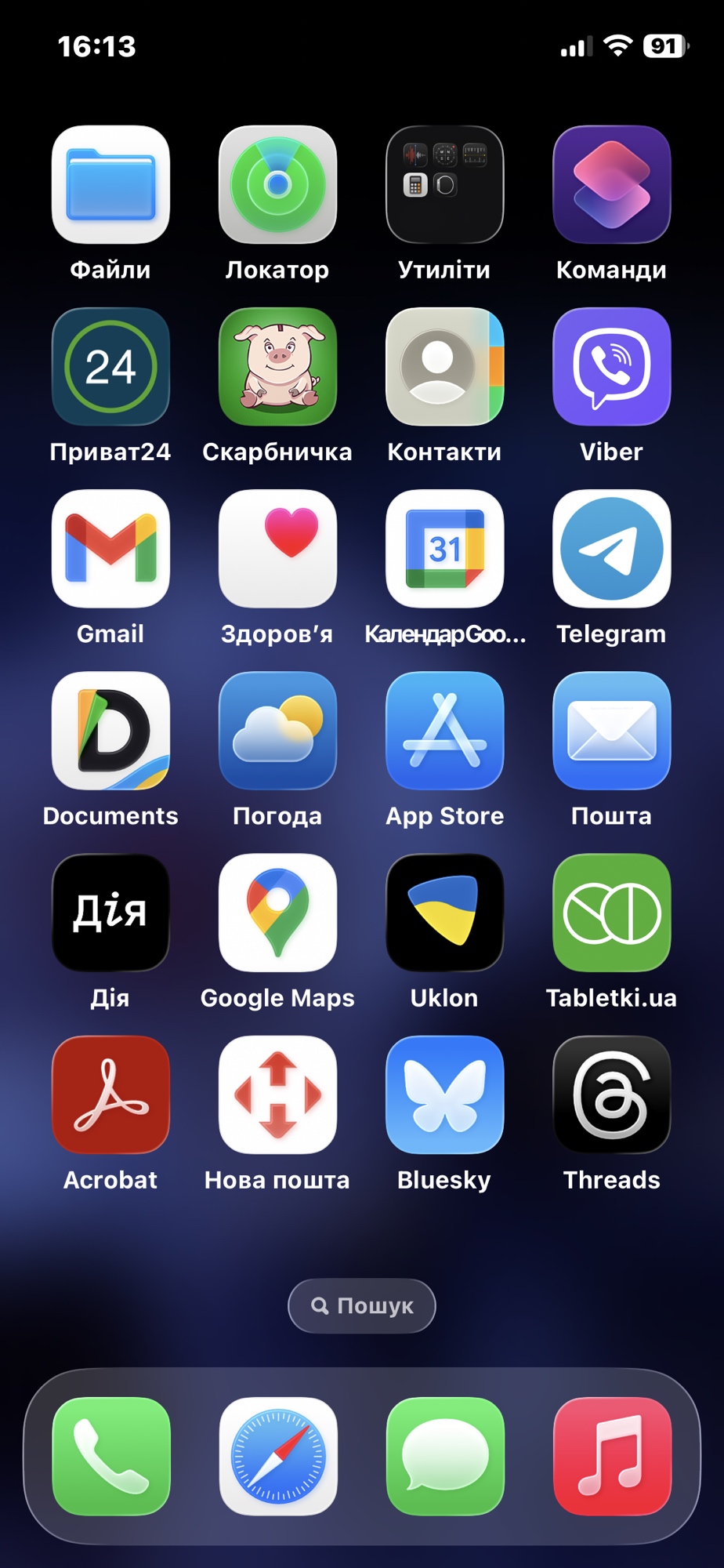
Task: Open Gmail
Action: tap(110, 549)
